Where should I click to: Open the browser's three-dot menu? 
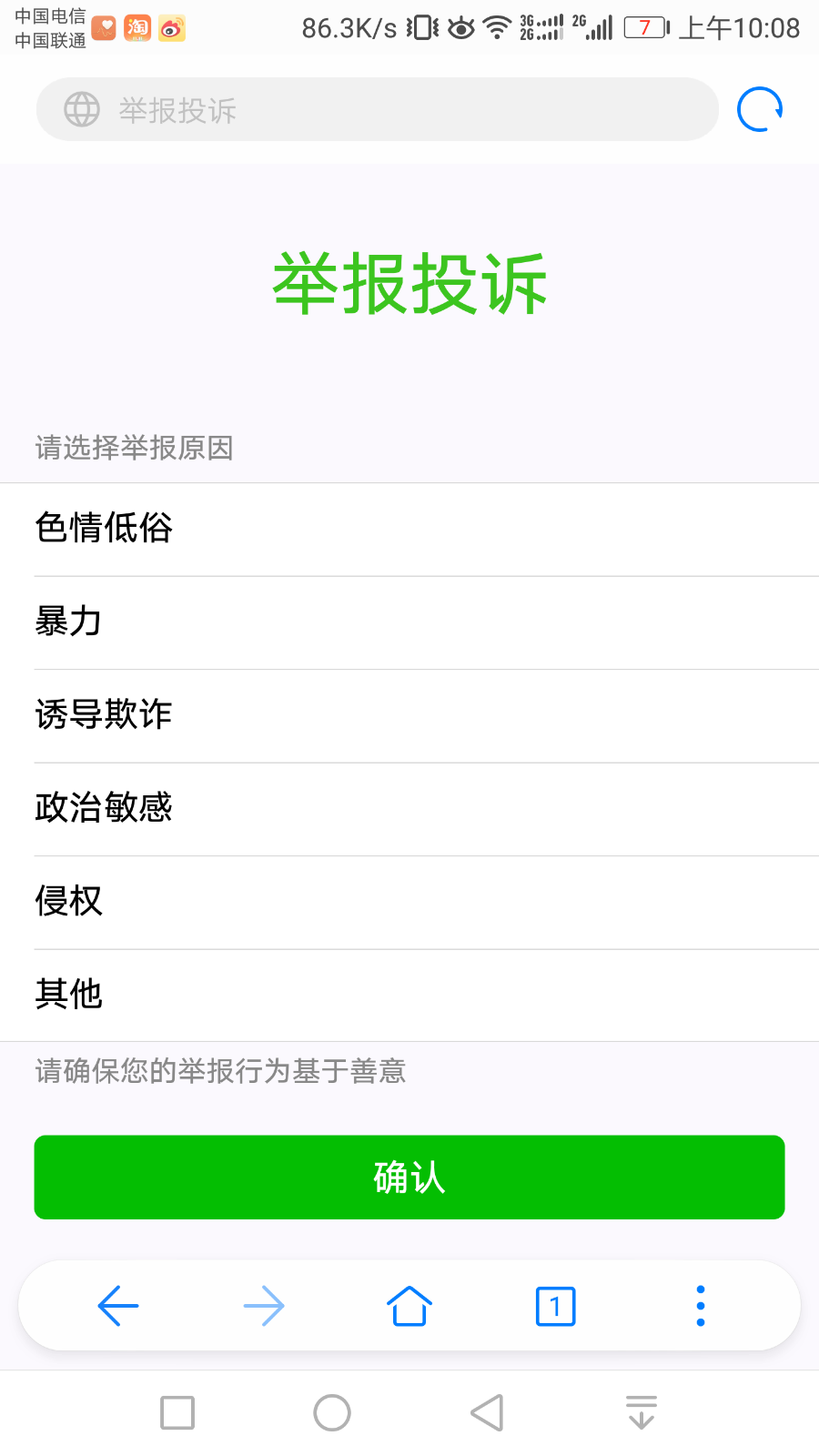701,1306
